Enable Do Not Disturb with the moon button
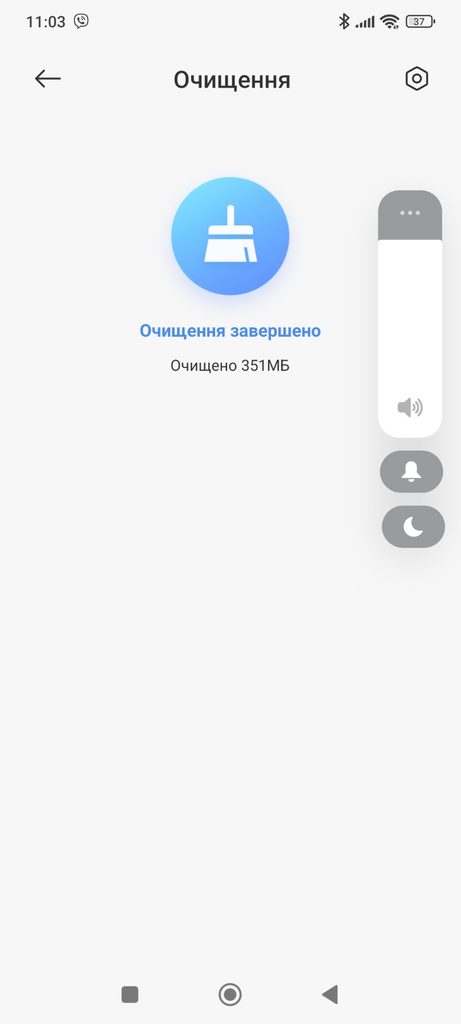Screen dimensions: 461x1024 pos(413,526)
